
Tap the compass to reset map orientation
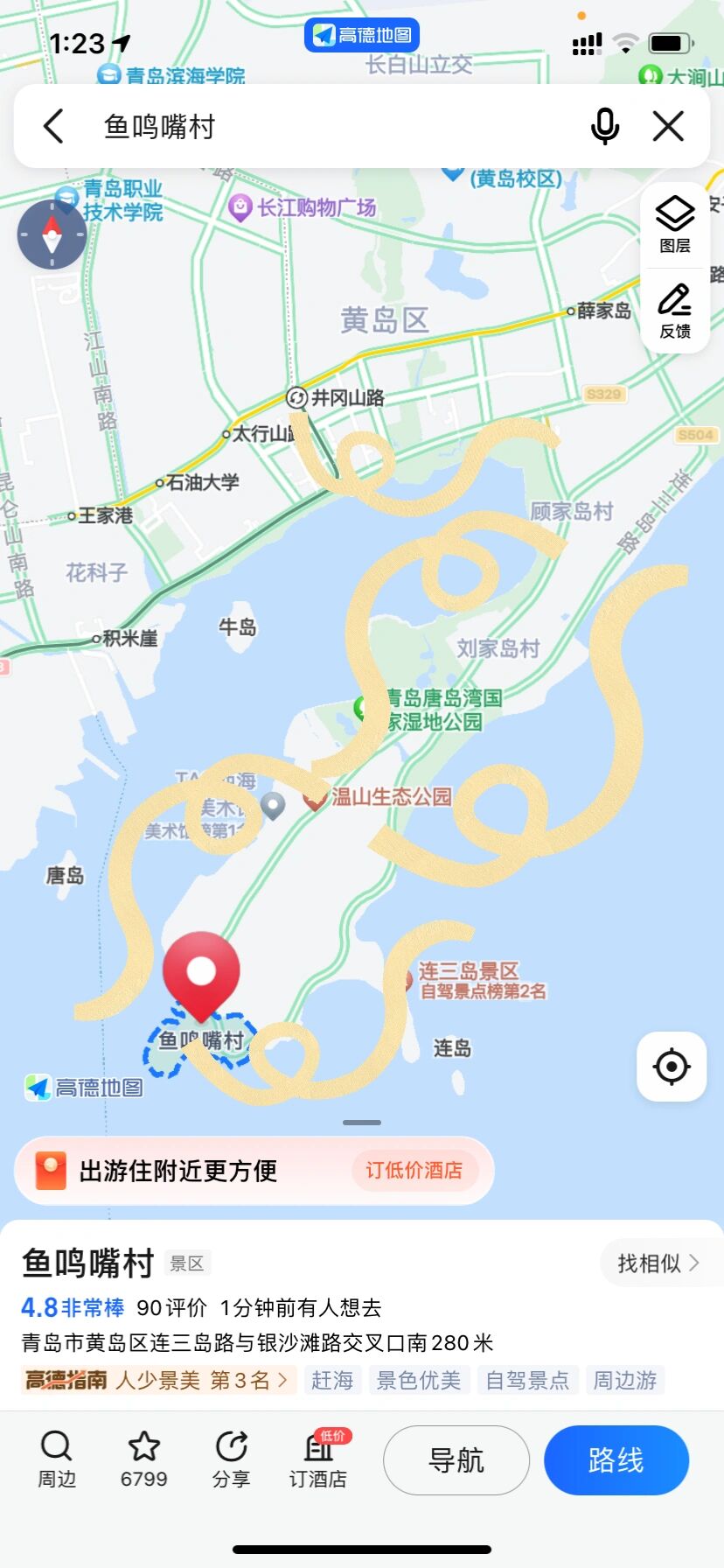pos(52,234)
